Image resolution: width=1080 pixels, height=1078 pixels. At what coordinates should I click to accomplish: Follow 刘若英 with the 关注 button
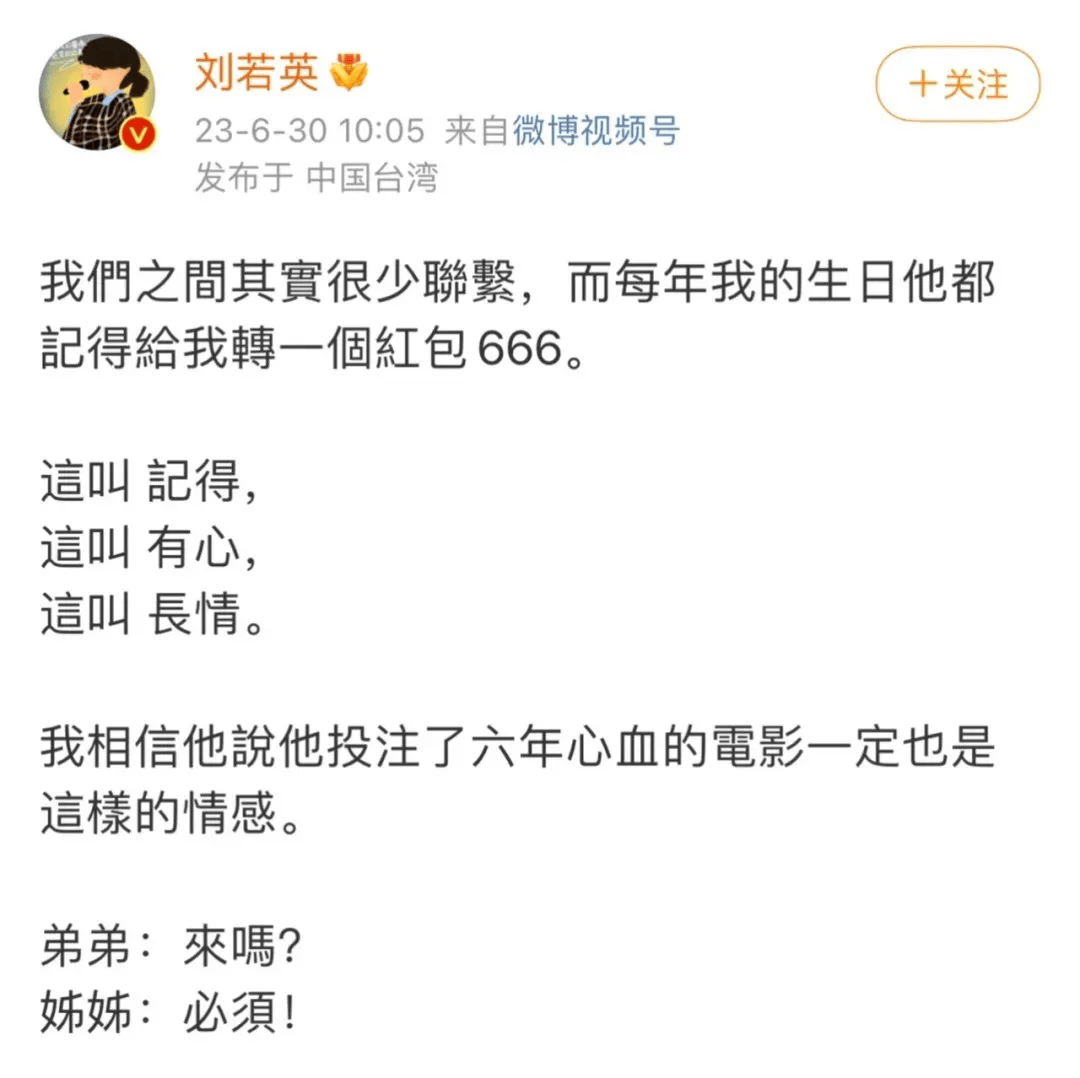coord(957,84)
